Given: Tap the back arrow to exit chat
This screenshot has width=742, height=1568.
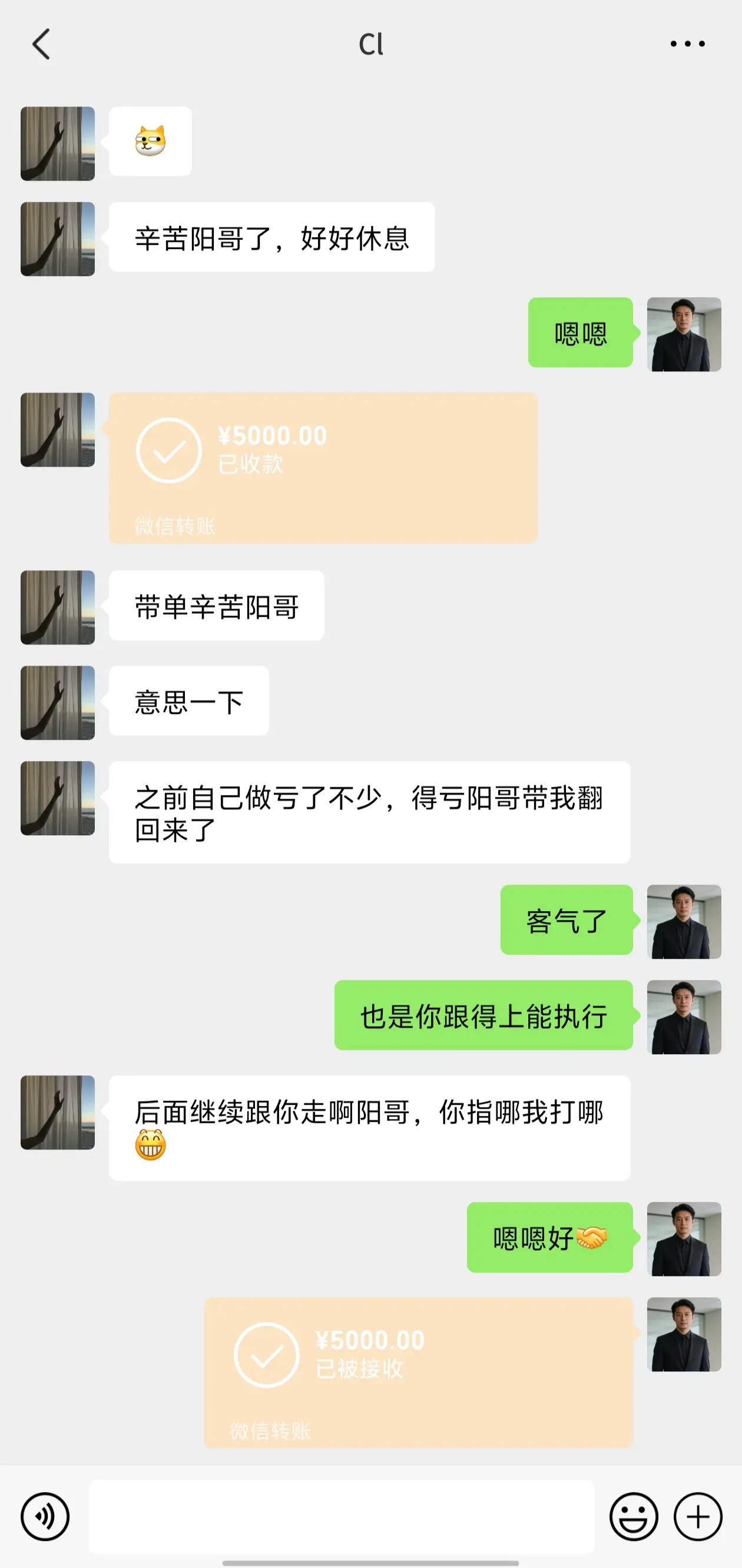Looking at the screenshot, I should pyautogui.click(x=40, y=44).
